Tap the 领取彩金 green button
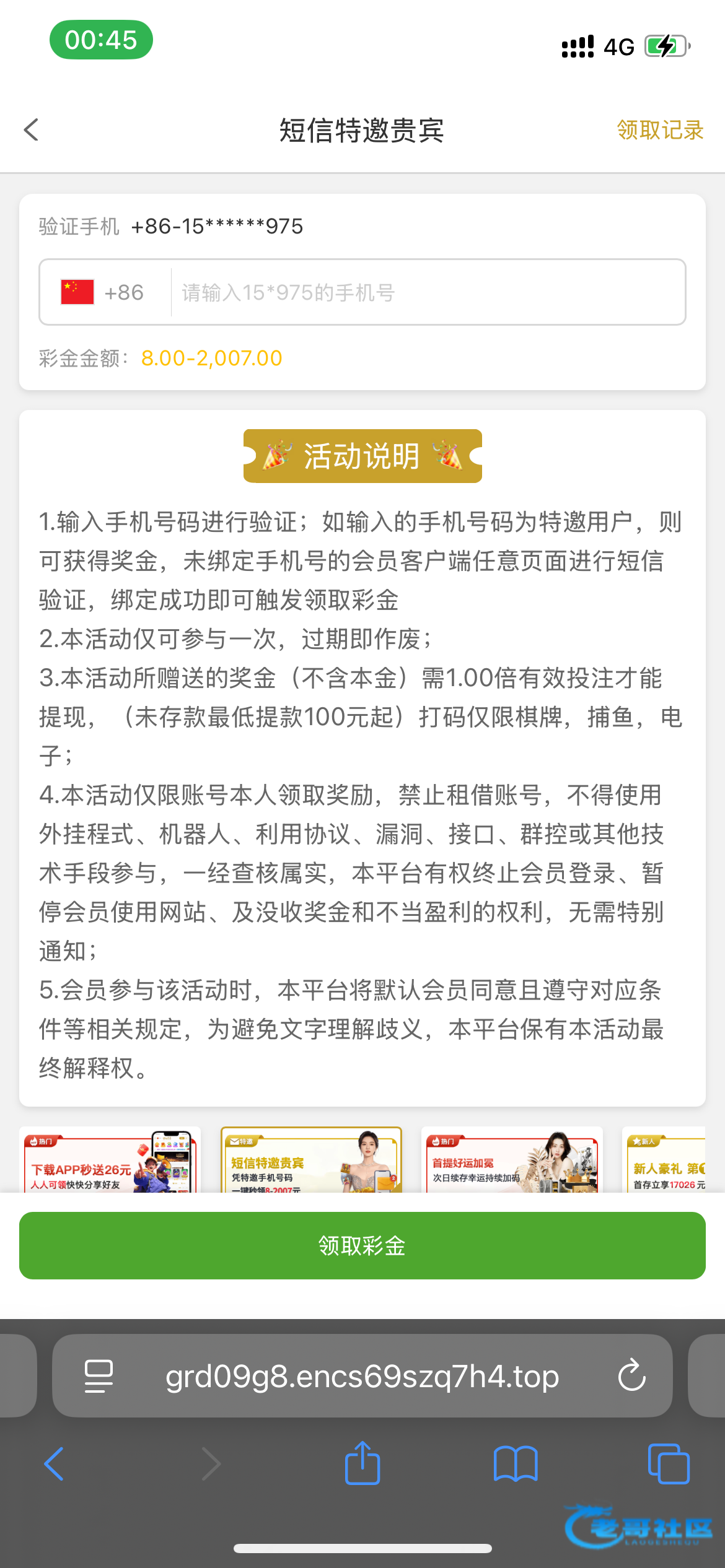The height and width of the screenshot is (1568, 725). [362, 1245]
